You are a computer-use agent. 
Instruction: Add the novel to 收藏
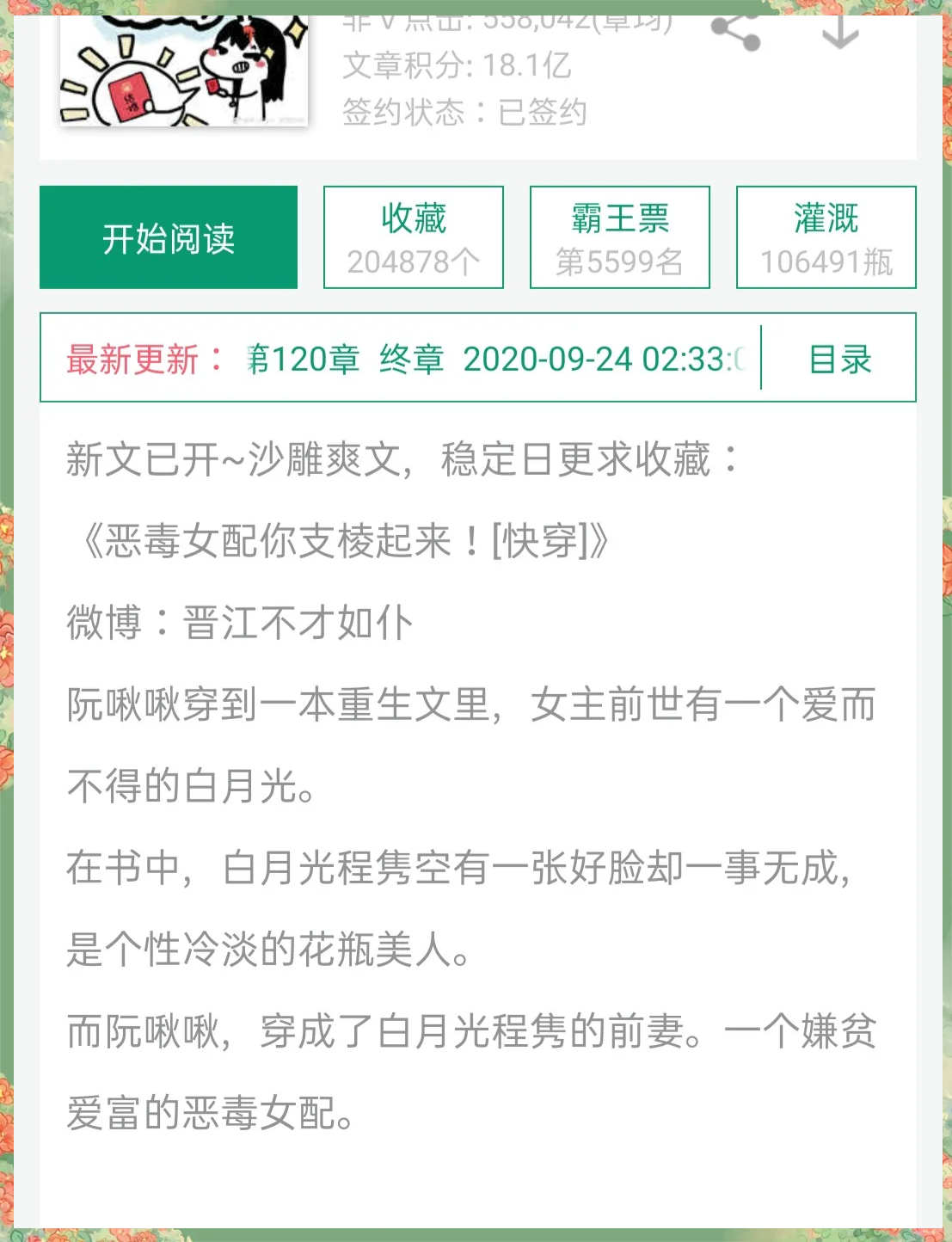click(x=414, y=237)
